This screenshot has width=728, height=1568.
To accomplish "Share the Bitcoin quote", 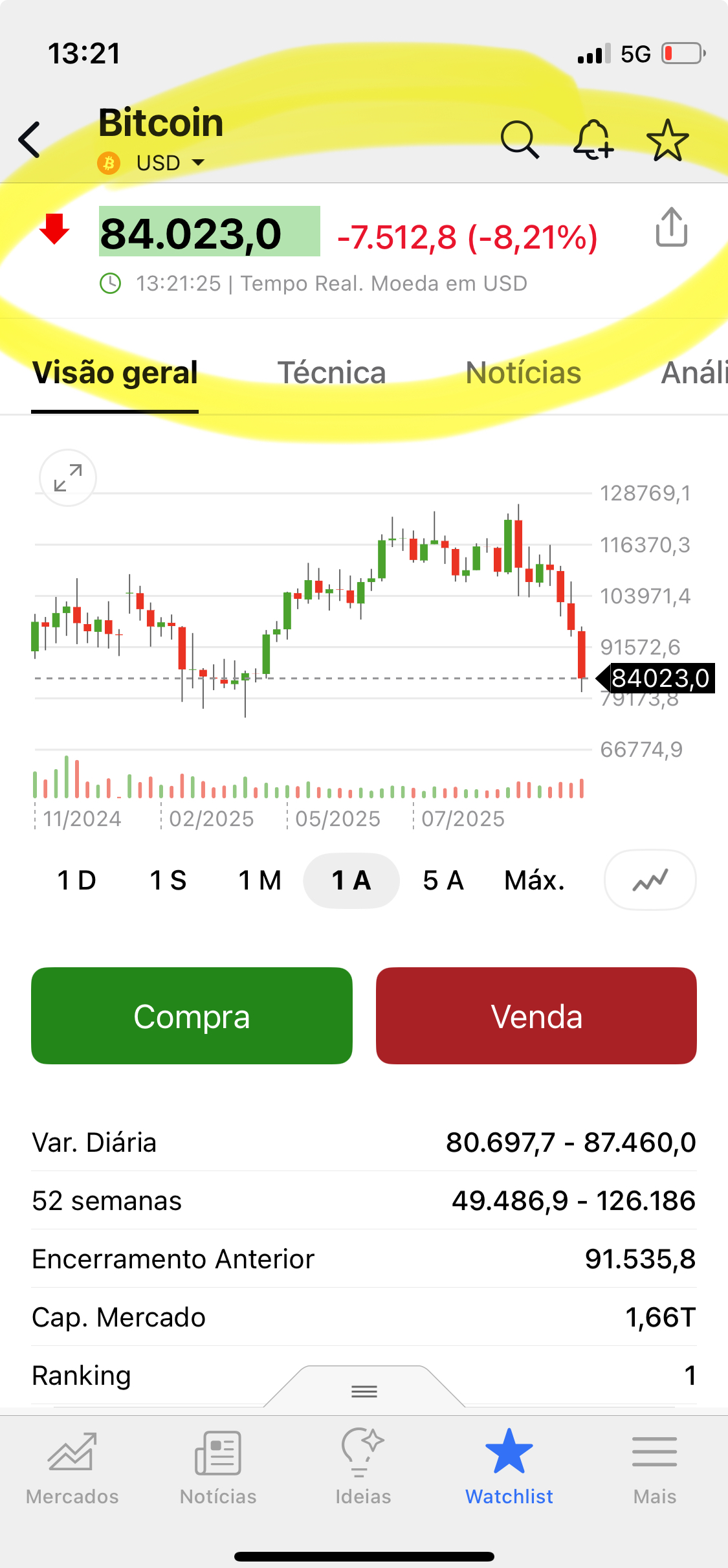I will 671,227.
